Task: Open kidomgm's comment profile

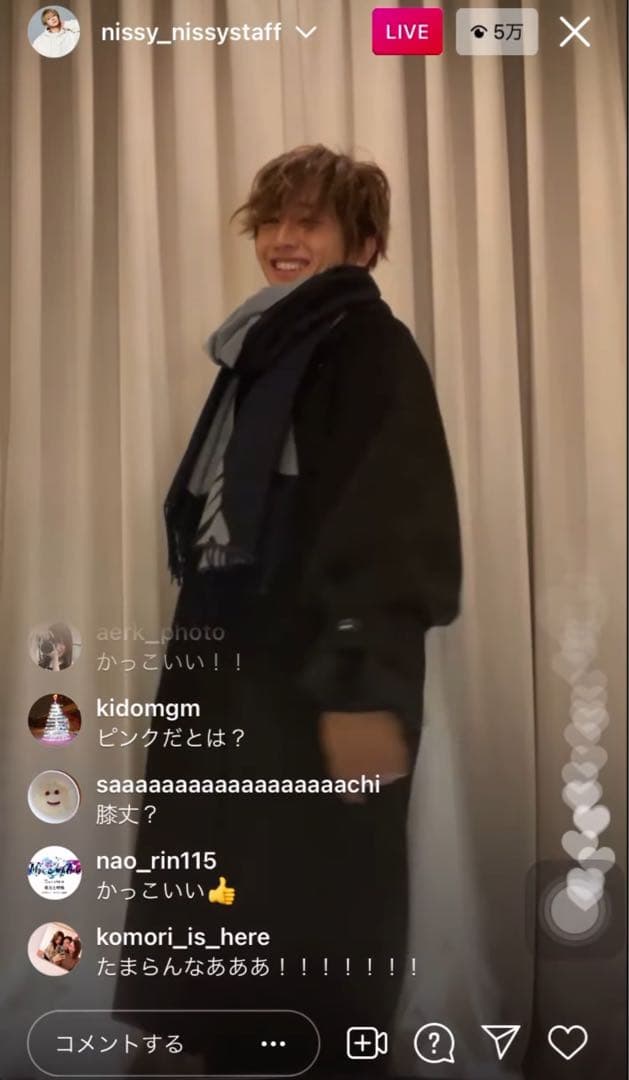Action: (x=54, y=720)
